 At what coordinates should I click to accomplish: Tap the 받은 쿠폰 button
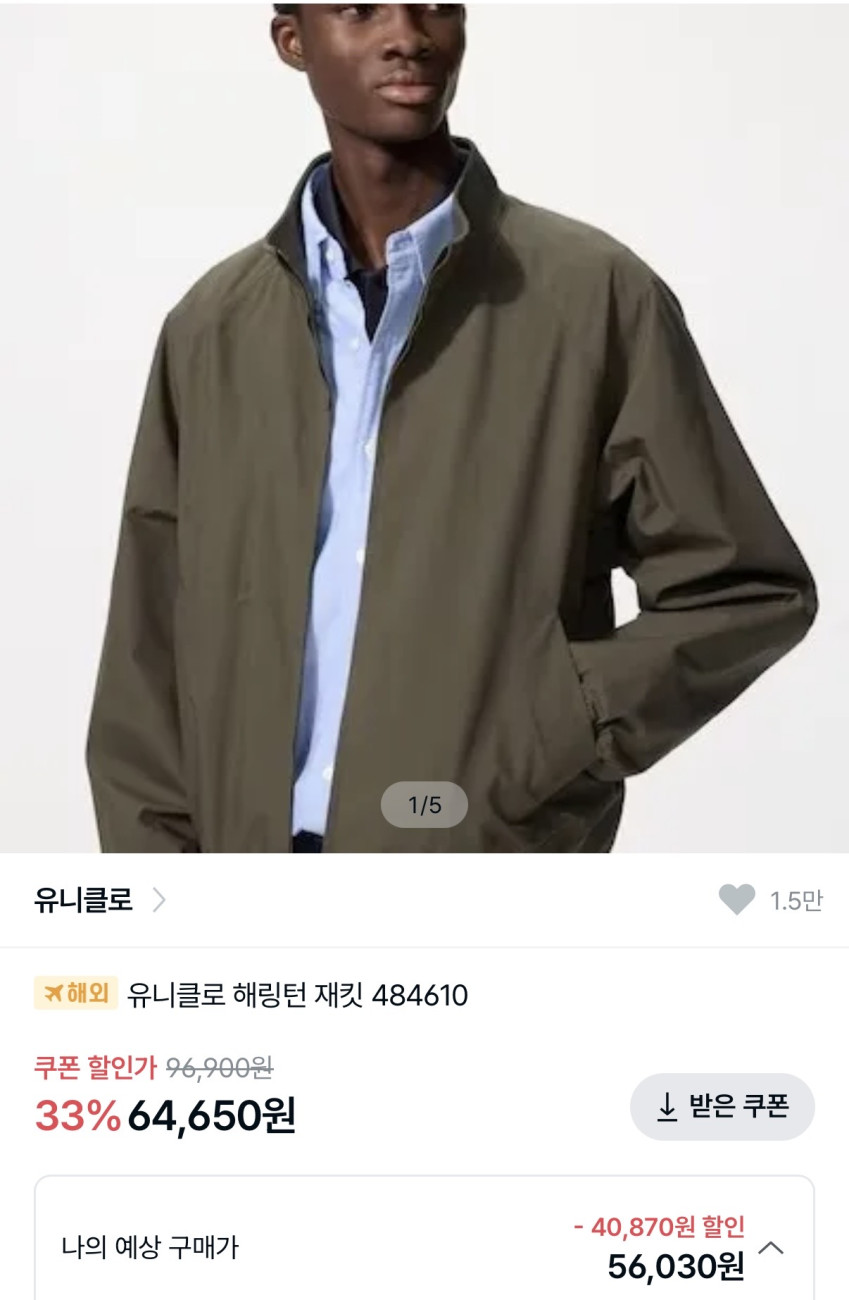(x=722, y=1106)
